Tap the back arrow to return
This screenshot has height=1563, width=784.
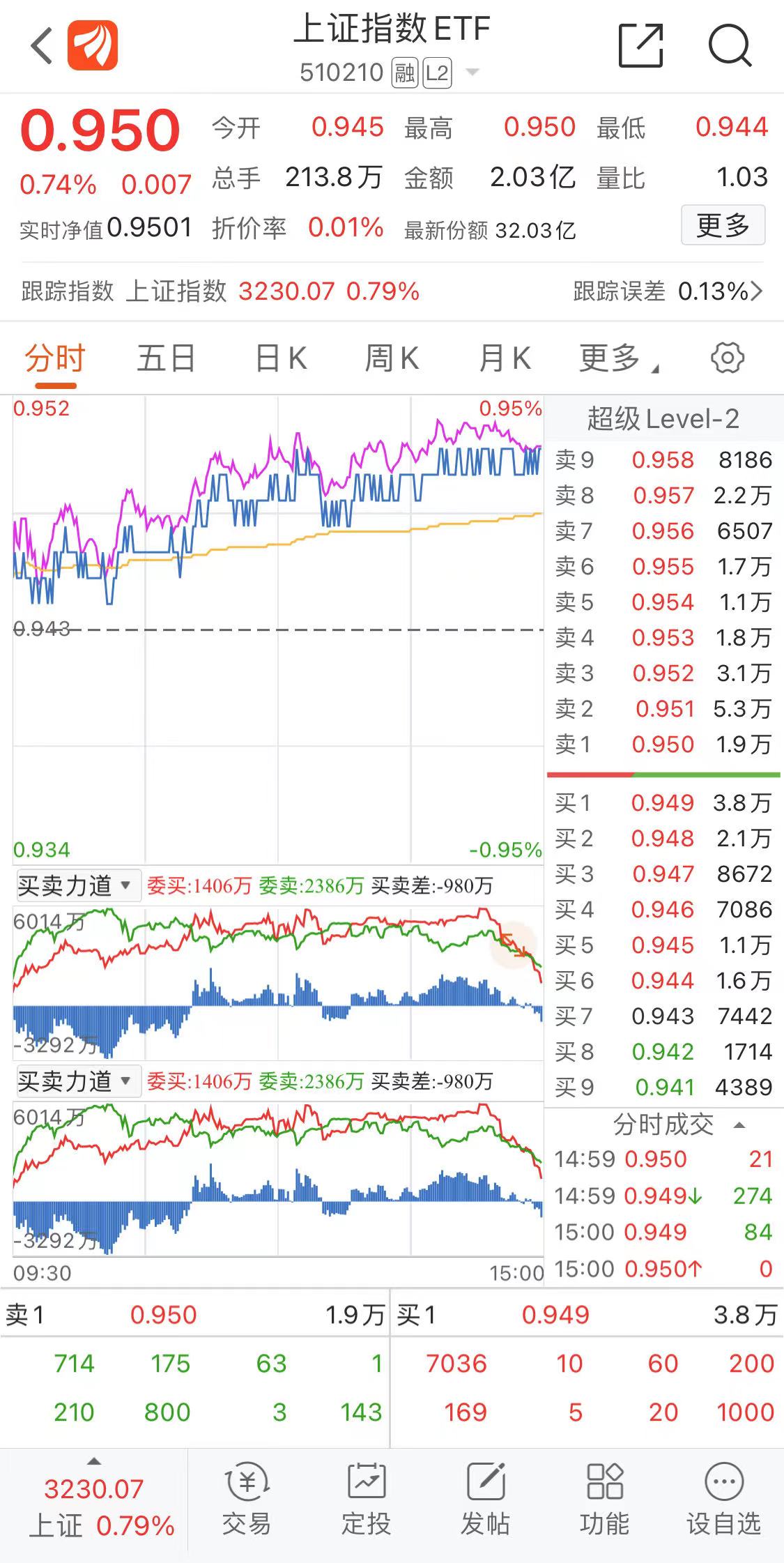pyautogui.click(x=40, y=45)
